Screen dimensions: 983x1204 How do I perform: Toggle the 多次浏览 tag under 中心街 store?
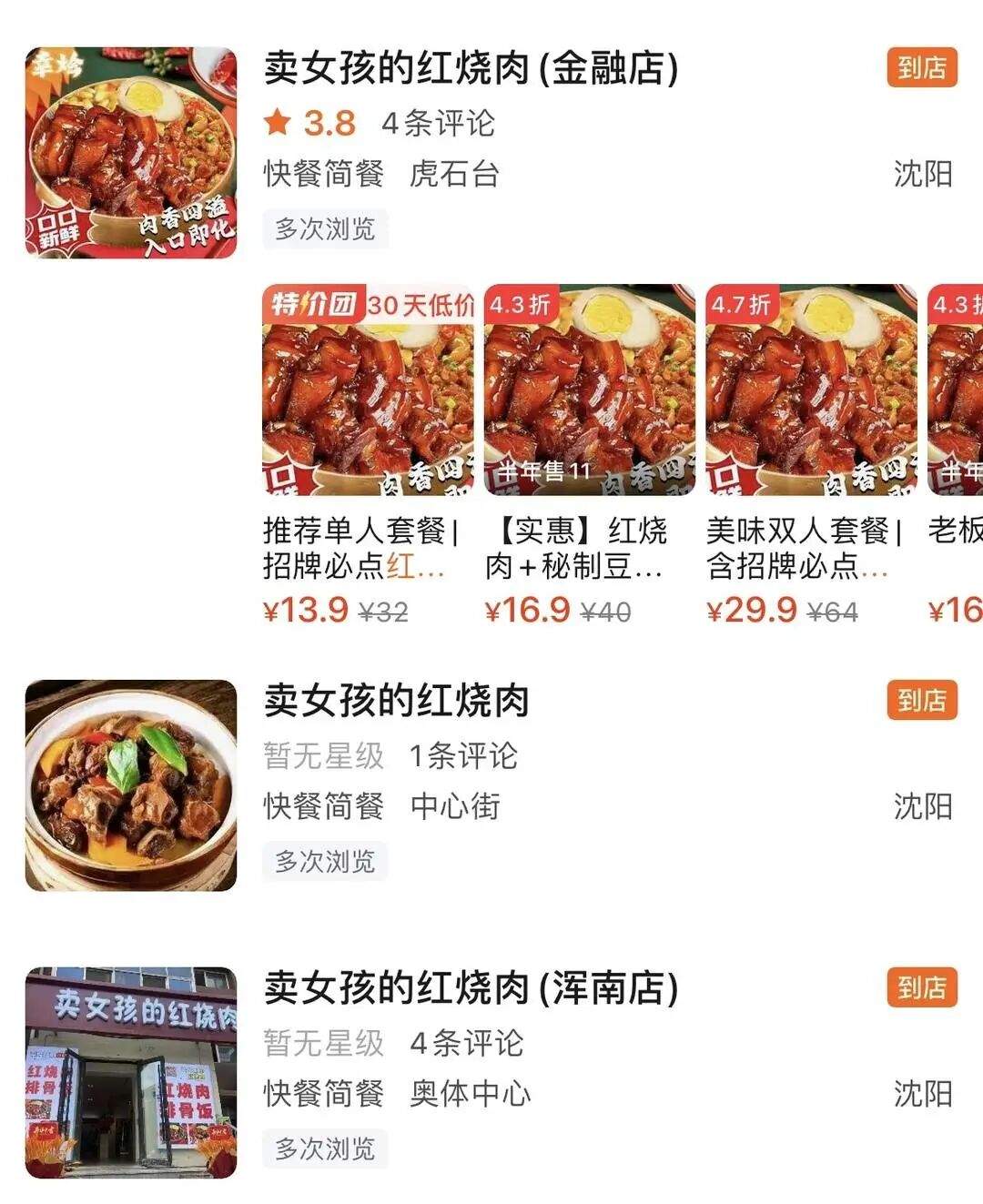(326, 860)
